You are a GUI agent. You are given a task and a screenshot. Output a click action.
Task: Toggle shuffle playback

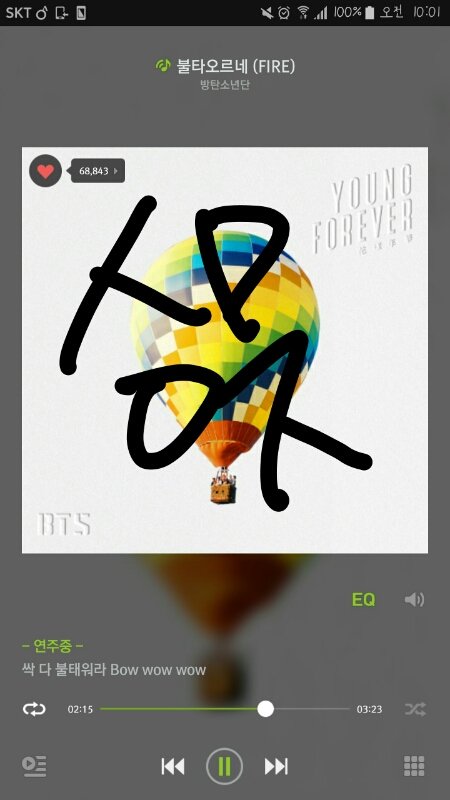415,709
